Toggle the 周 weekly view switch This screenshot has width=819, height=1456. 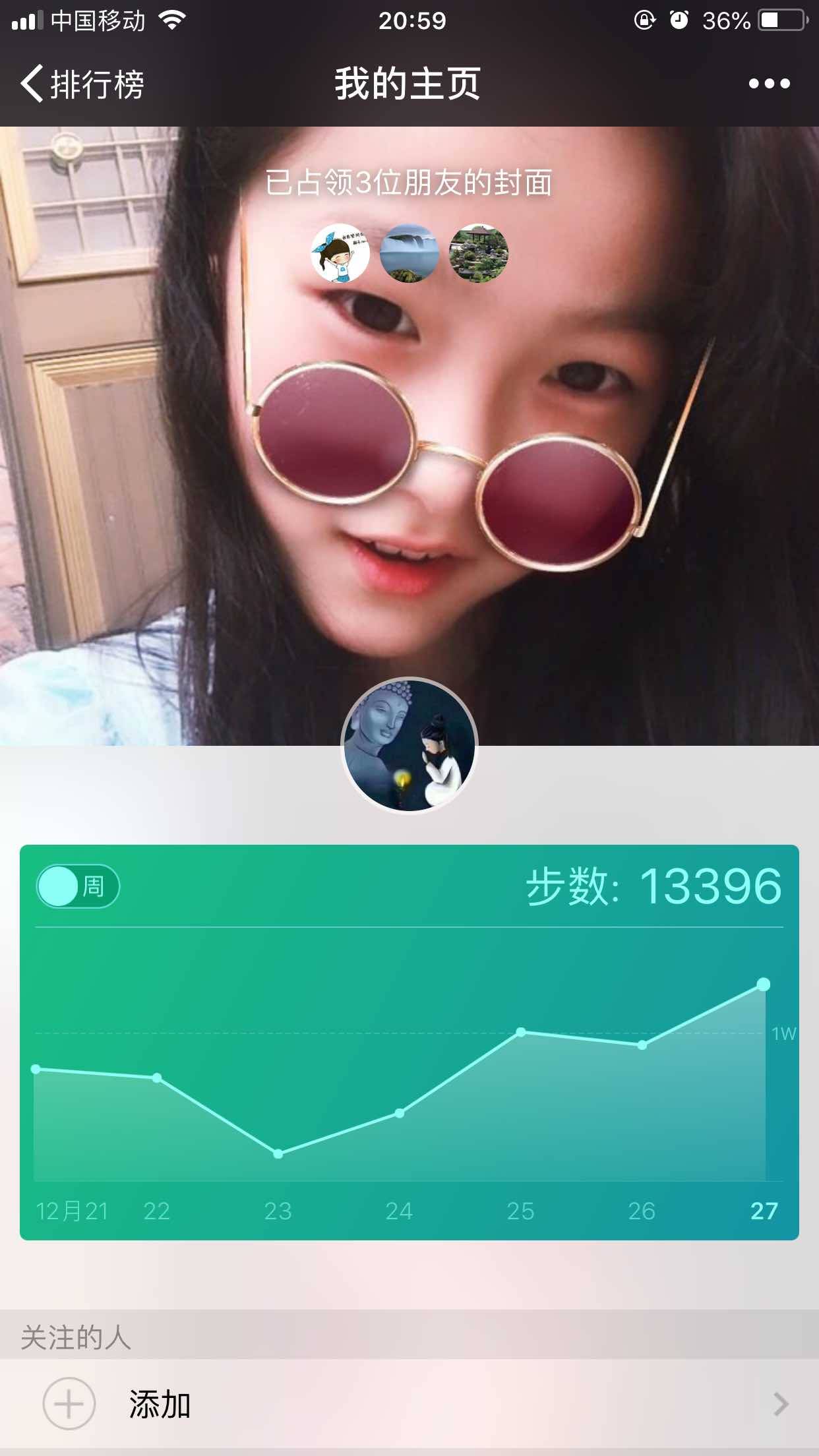coord(78,886)
